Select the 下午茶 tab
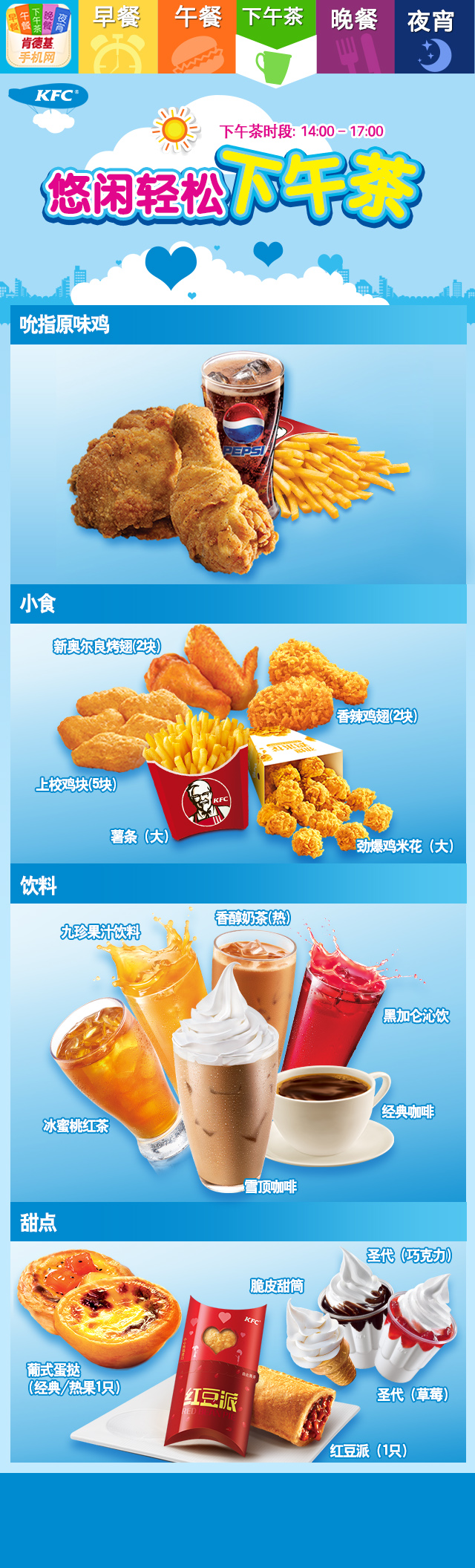Screen dimensions: 475x1568 (x=275, y=37)
